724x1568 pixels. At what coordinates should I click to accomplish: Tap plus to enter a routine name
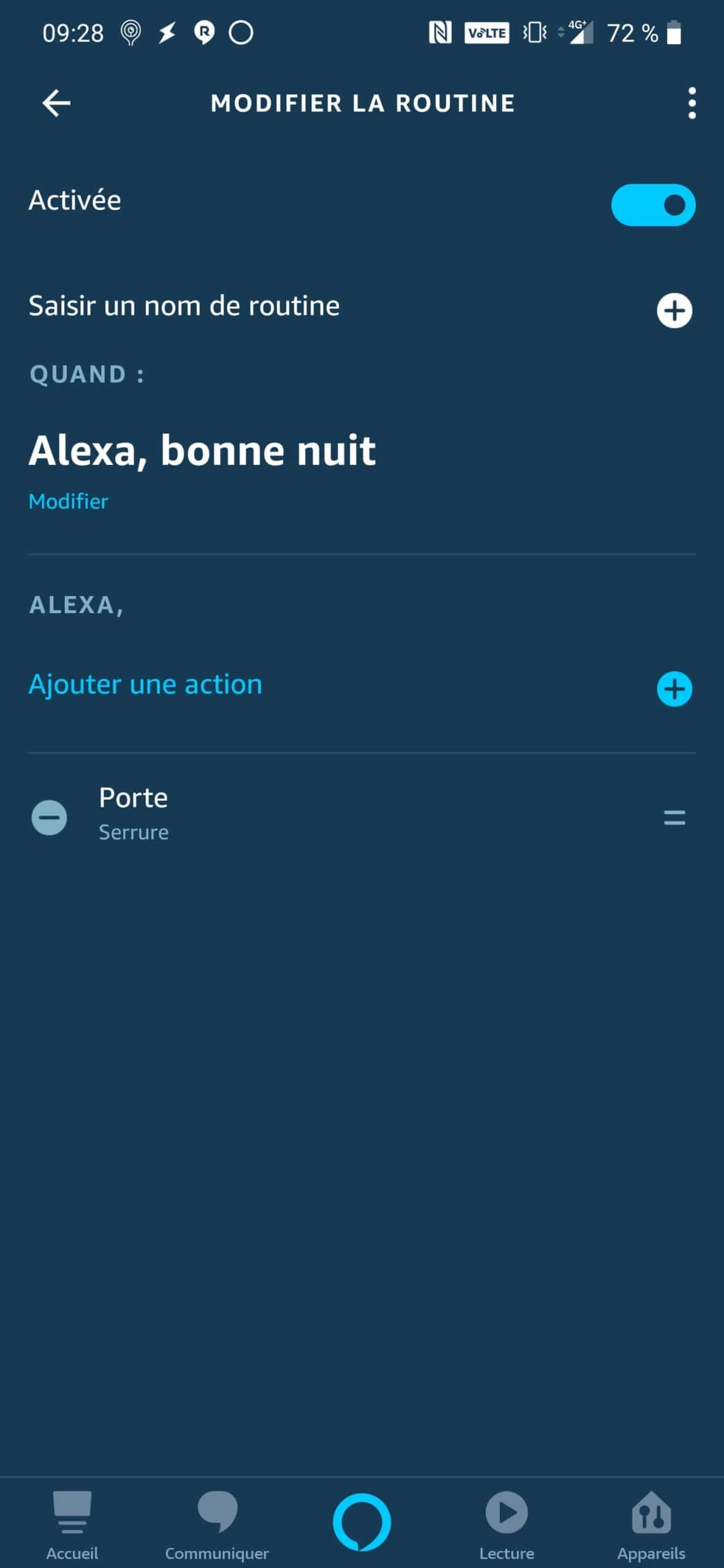click(x=674, y=311)
